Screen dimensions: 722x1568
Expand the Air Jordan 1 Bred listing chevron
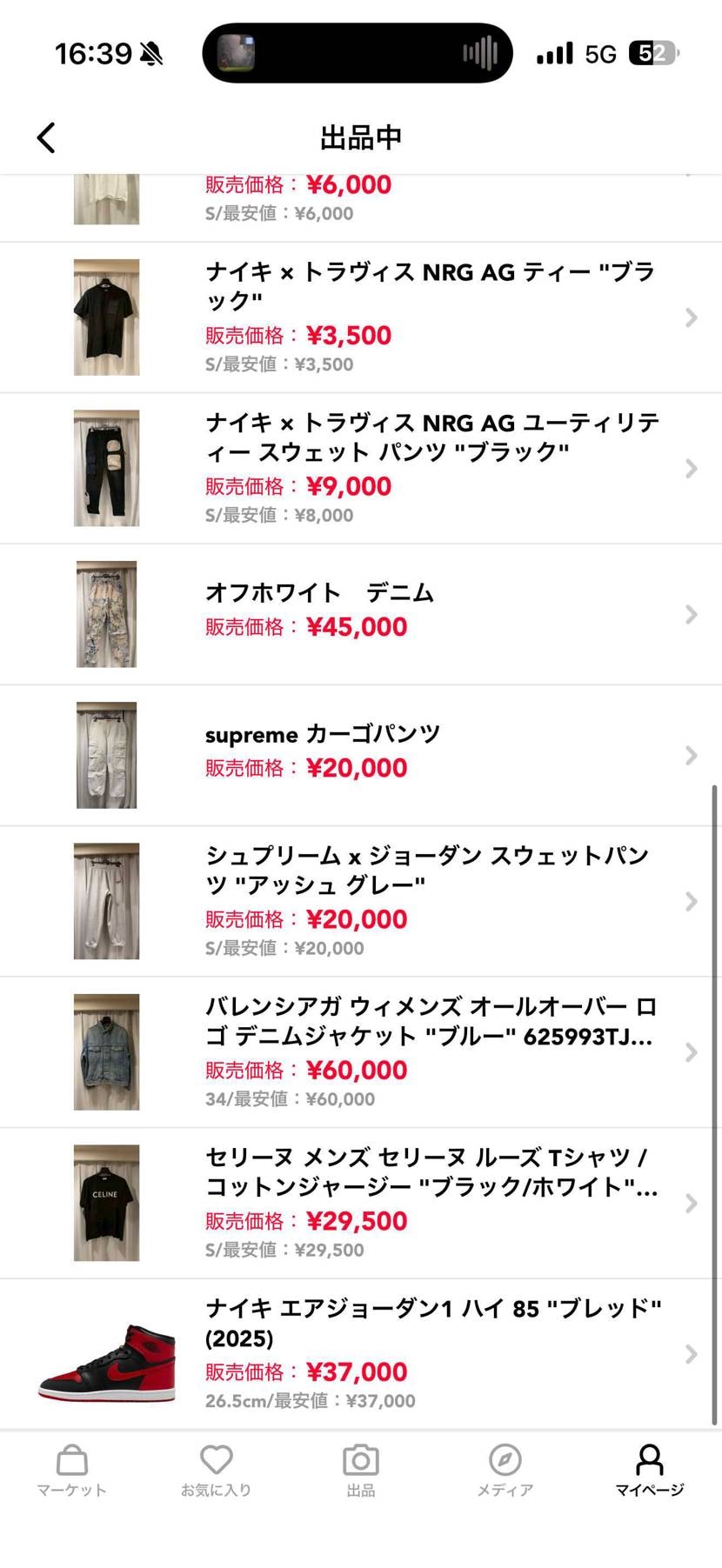692,1353
